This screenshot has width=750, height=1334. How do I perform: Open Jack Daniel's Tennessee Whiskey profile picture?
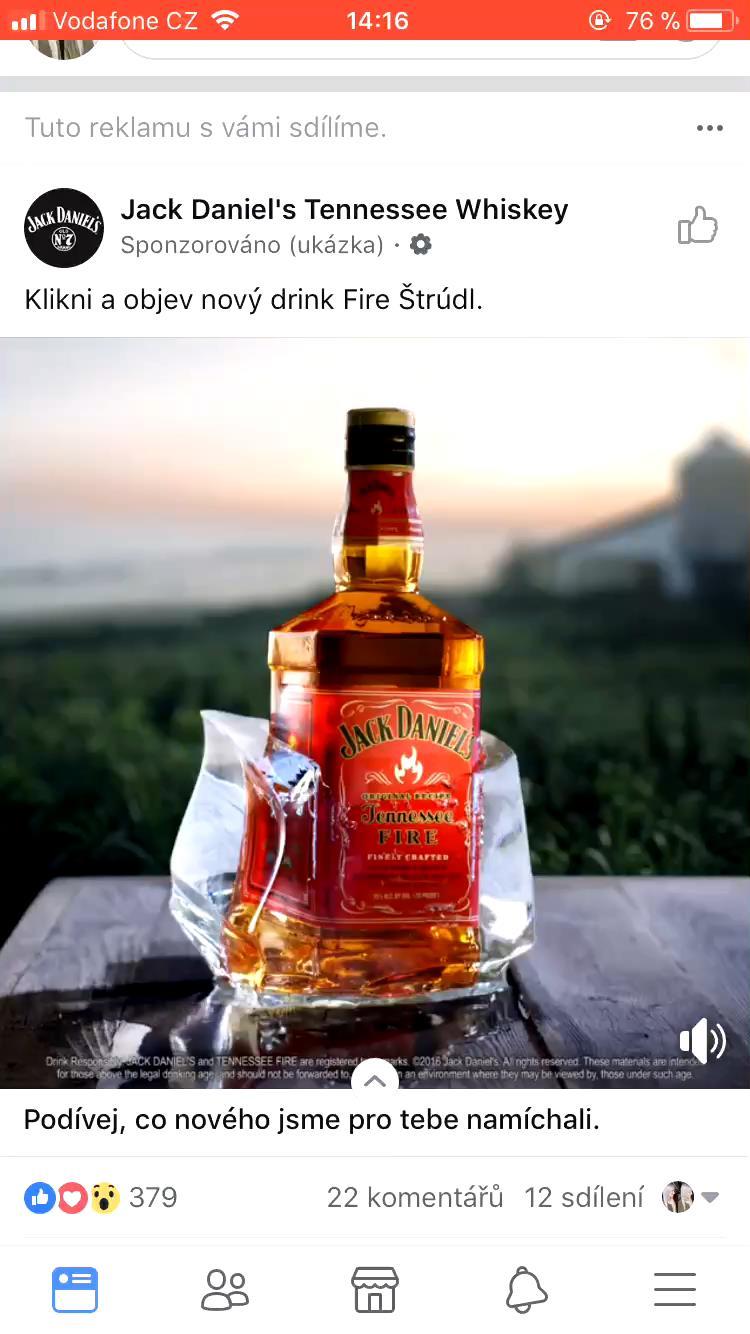coord(64,228)
